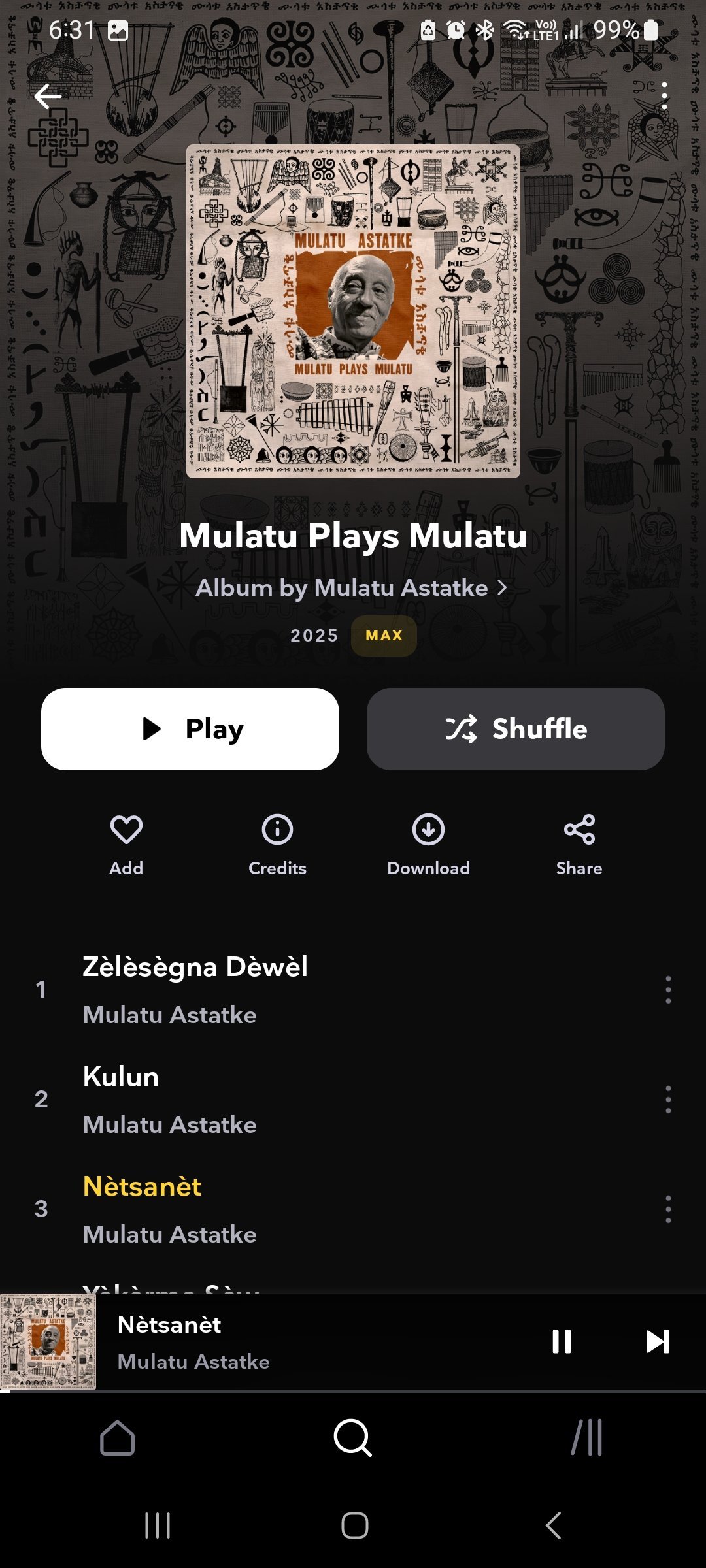Switch to the Search tab

[x=353, y=1437]
